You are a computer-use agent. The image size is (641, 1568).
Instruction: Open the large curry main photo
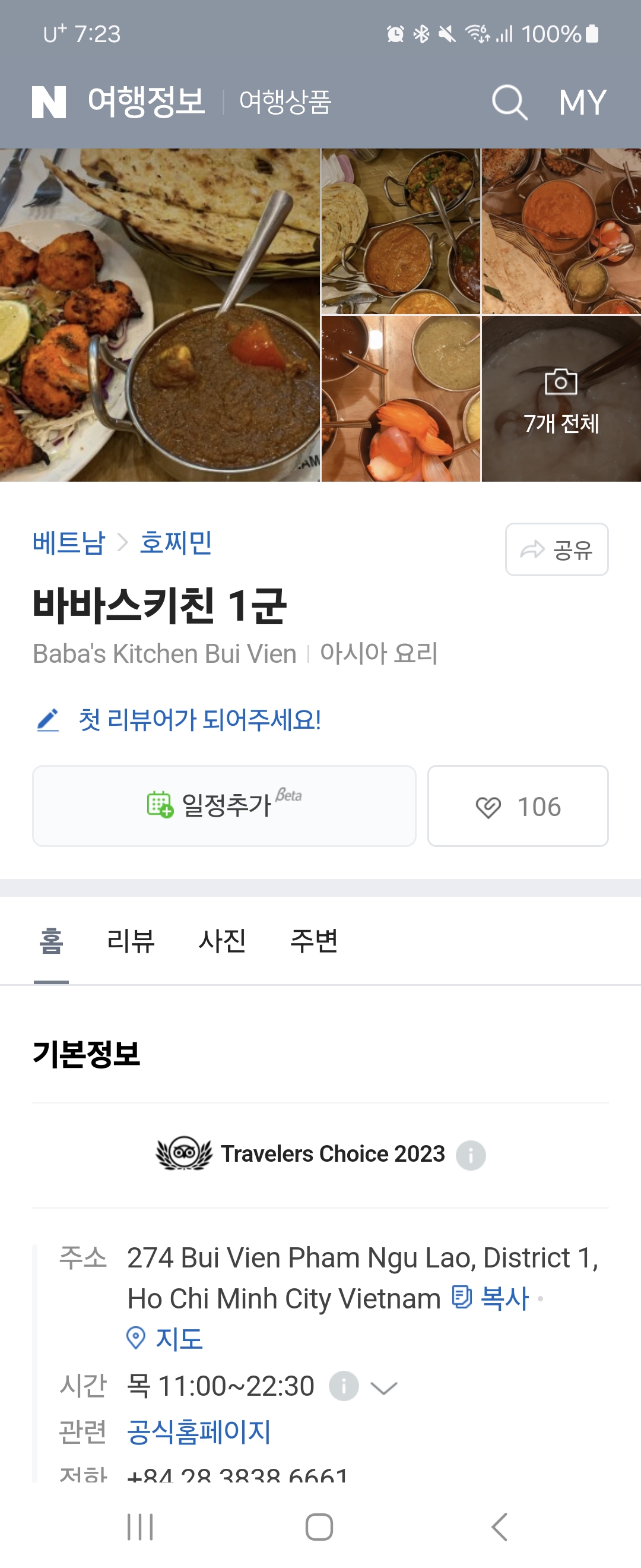point(159,315)
